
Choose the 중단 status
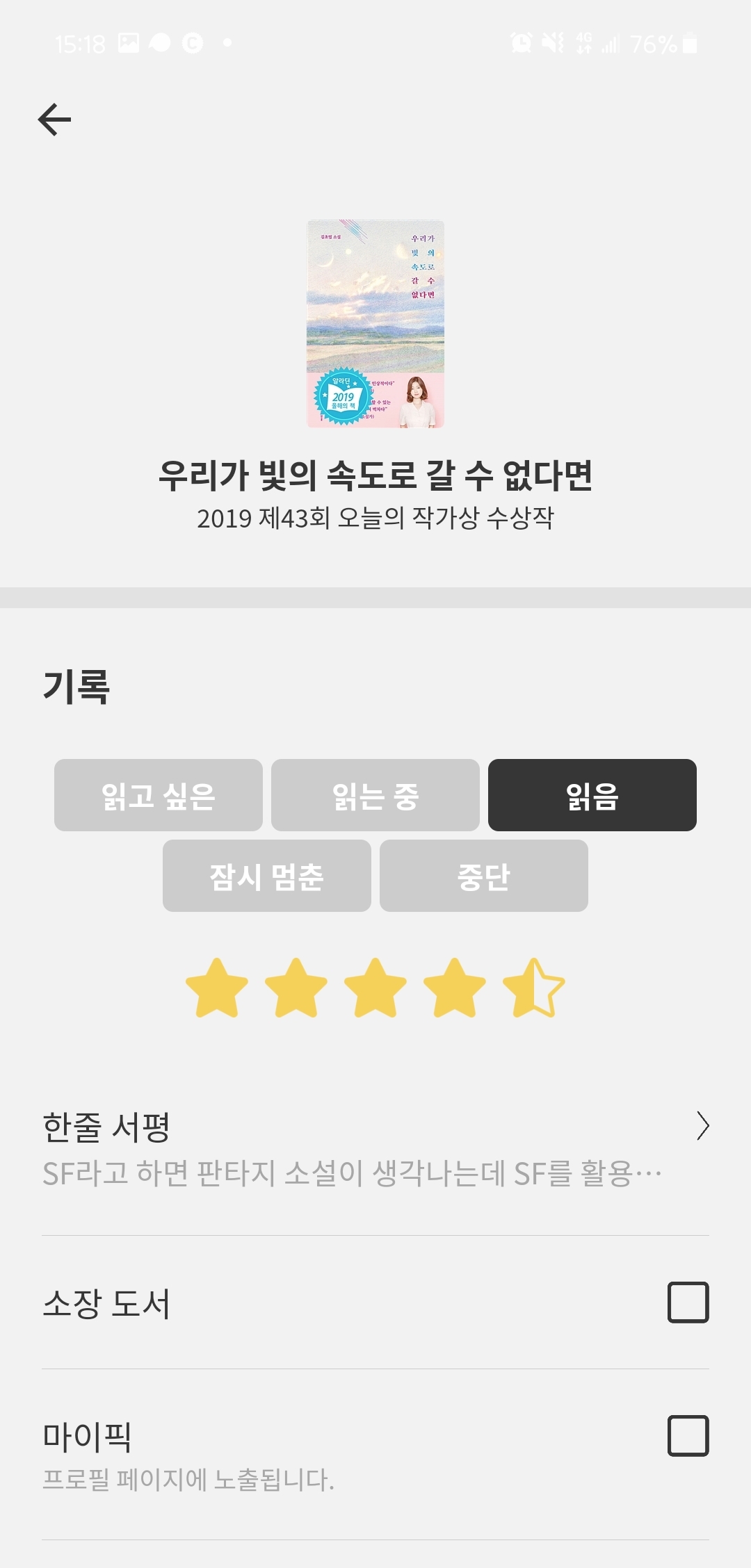[483, 876]
